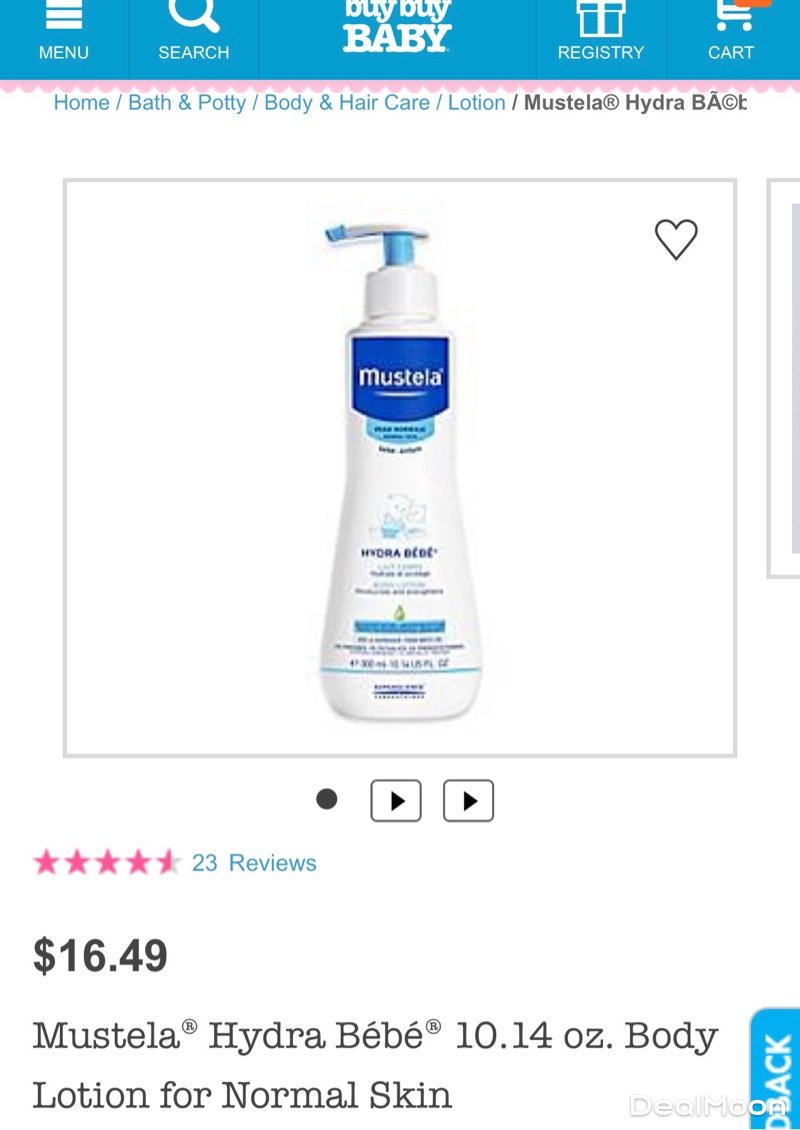Image resolution: width=800 pixels, height=1130 pixels.
Task: Read the 23 Reviews
Action: tap(254, 863)
